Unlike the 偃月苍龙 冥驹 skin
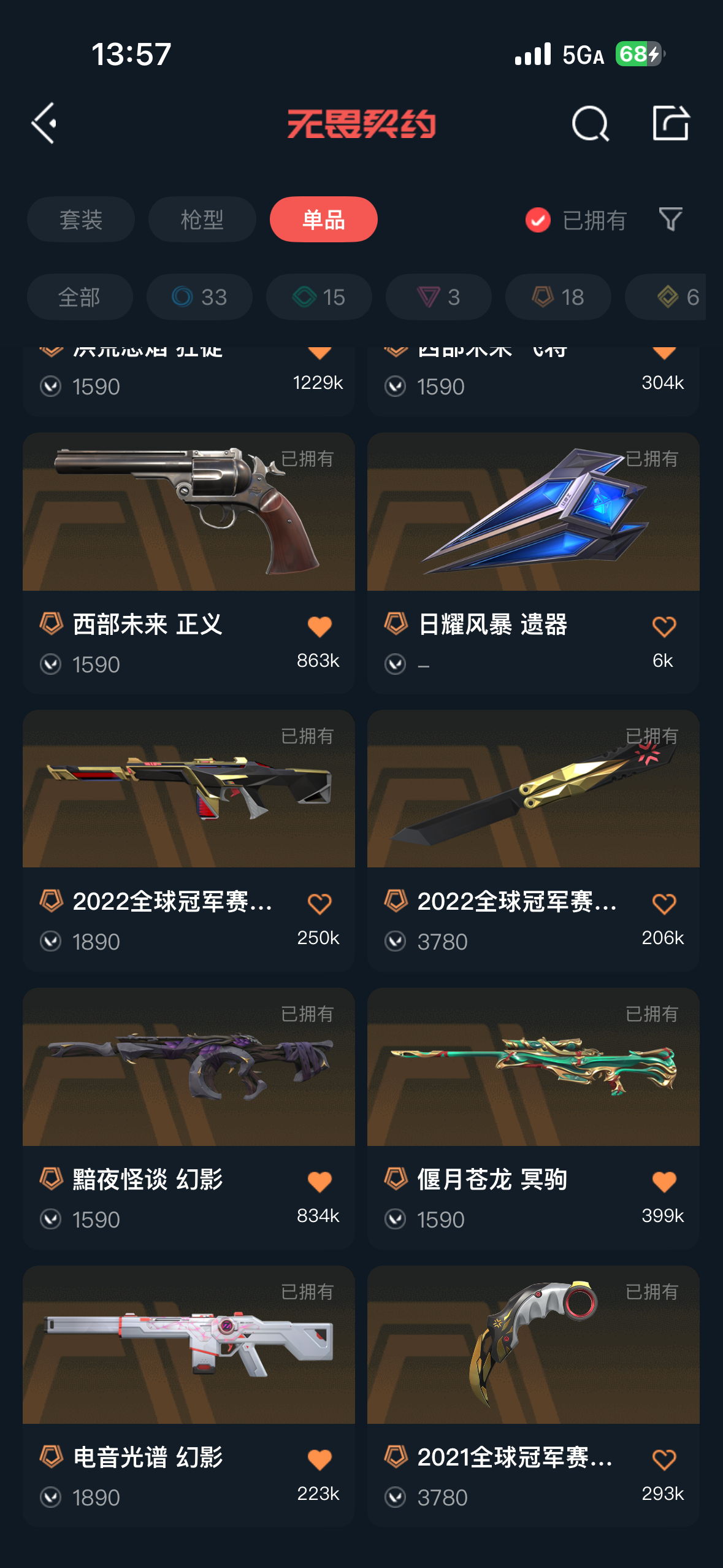723x1568 pixels. point(664,1182)
